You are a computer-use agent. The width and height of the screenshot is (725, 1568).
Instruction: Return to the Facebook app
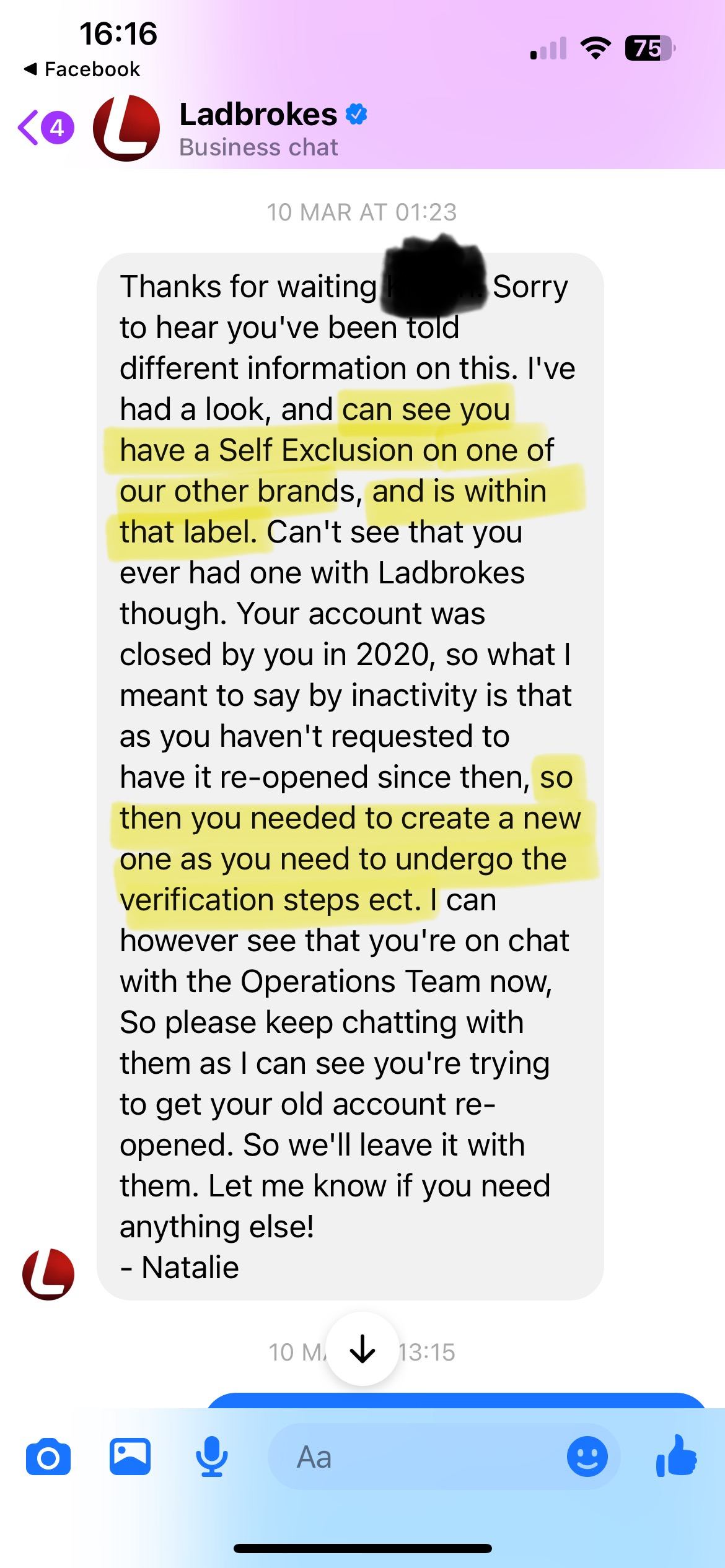tap(83, 69)
